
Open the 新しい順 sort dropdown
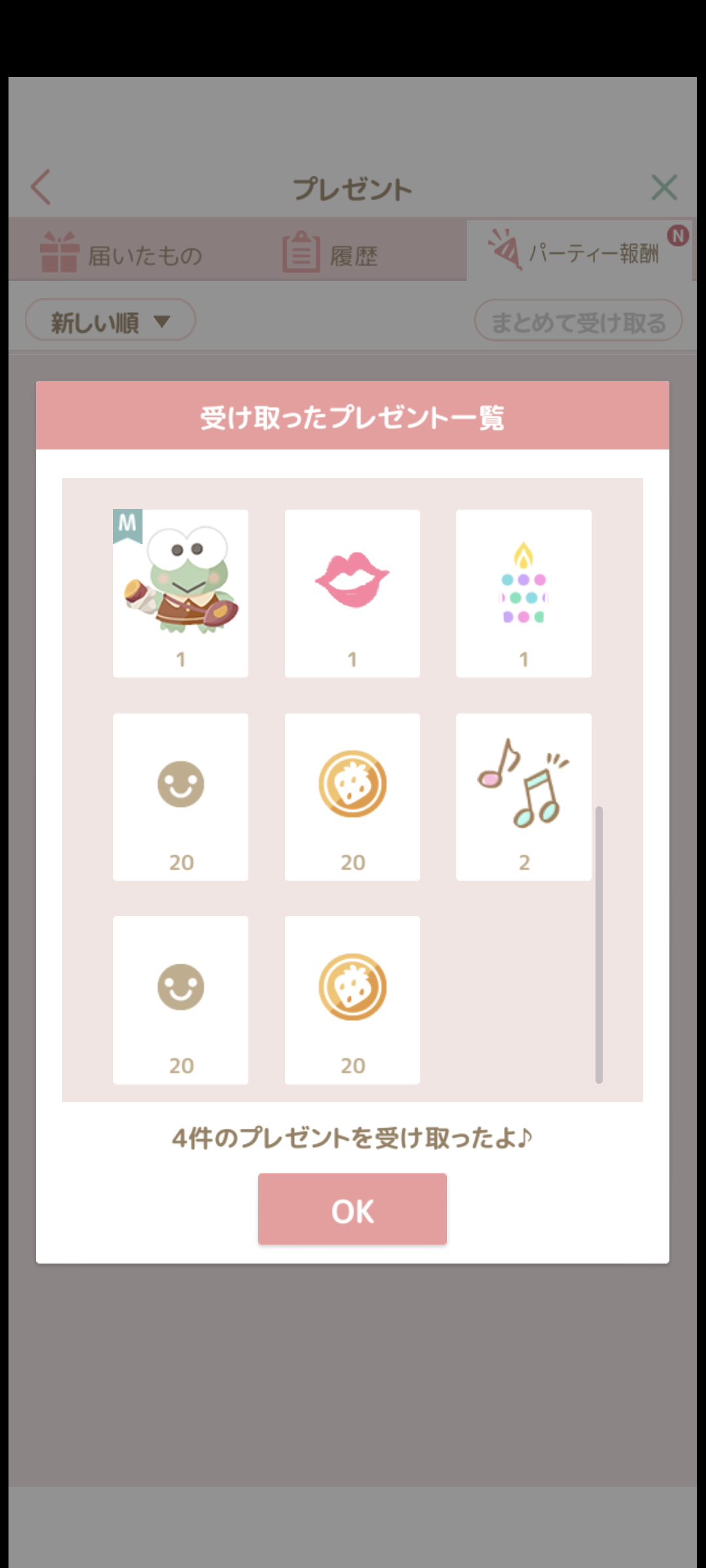point(110,320)
